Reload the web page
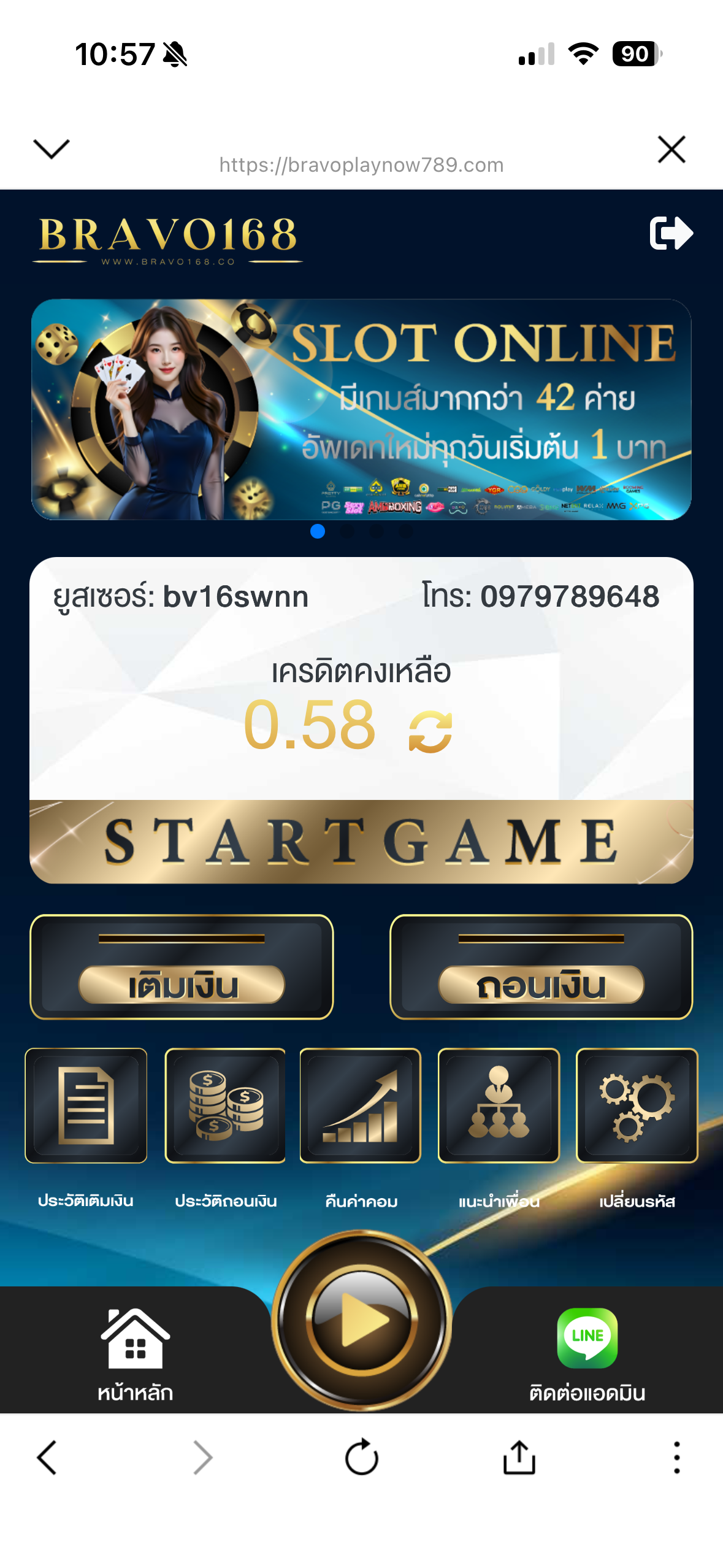The image size is (723, 1568). pyautogui.click(x=362, y=1458)
